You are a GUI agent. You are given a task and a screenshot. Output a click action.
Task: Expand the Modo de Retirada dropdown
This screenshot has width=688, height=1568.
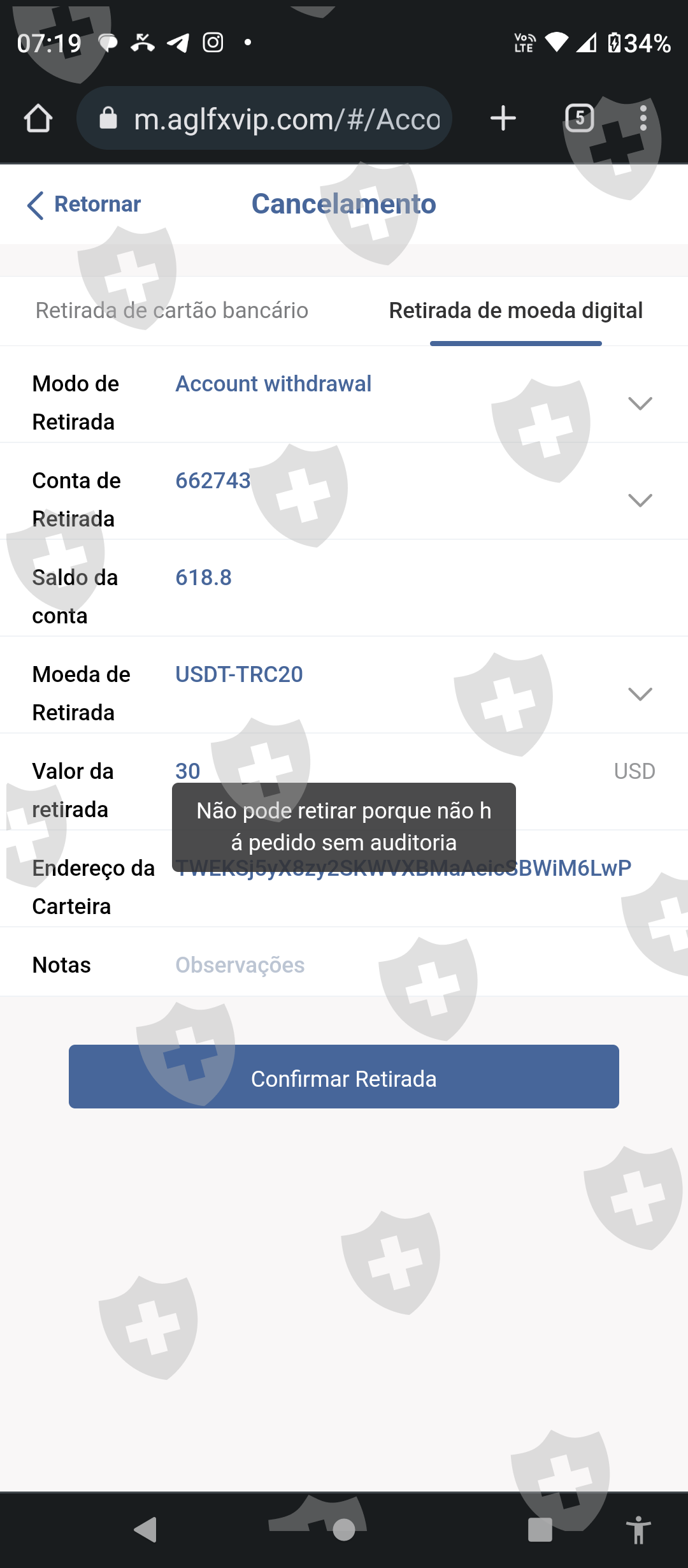click(x=344, y=403)
